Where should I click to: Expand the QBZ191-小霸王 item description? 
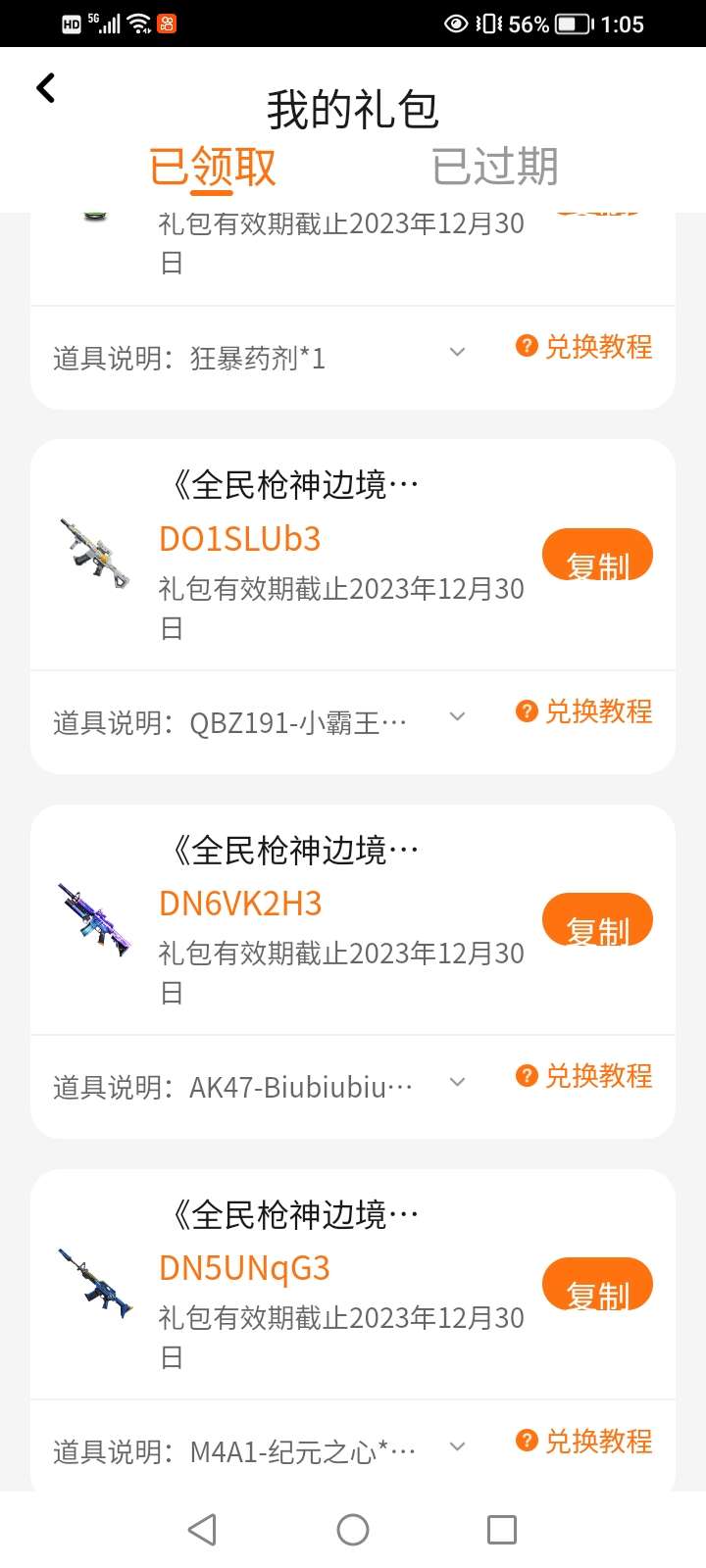pyautogui.click(x=457, y=717)
